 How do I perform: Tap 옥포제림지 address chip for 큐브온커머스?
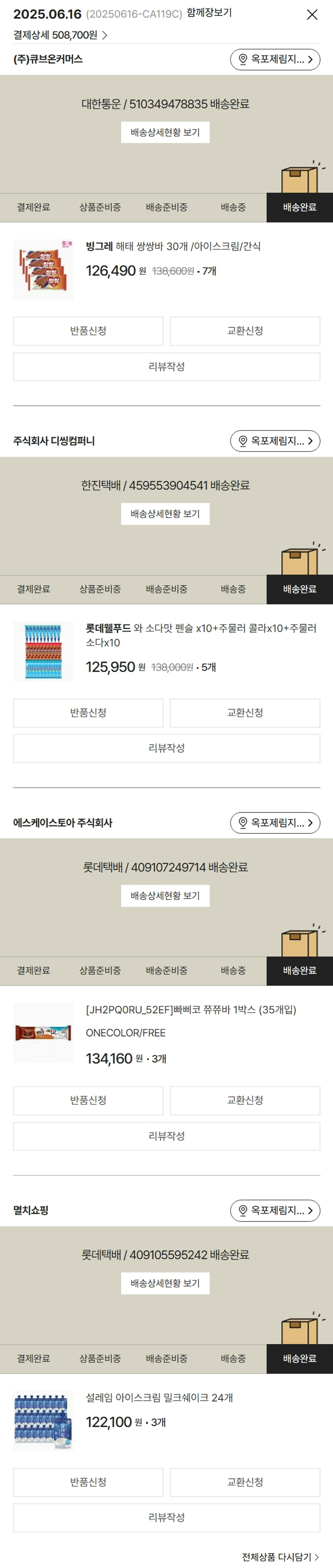tap(274, 59)
